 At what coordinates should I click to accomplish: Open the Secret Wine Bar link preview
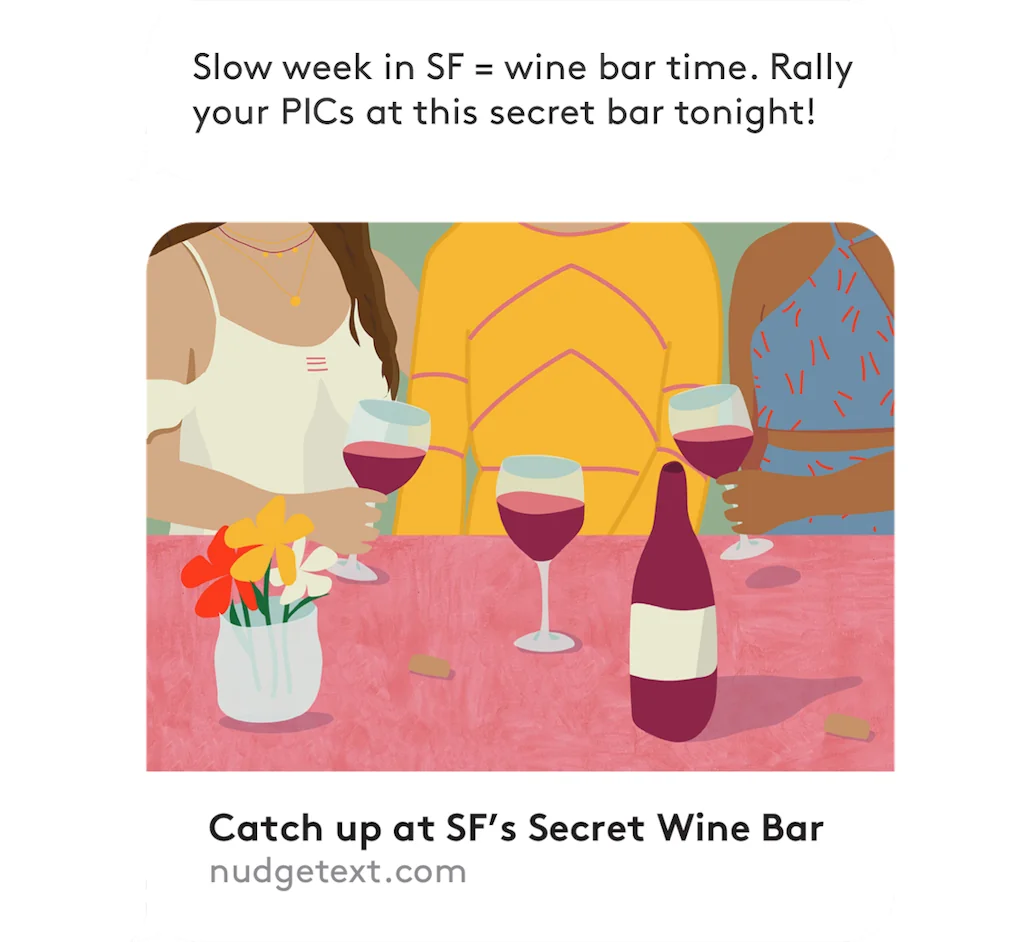pos(515,829)
